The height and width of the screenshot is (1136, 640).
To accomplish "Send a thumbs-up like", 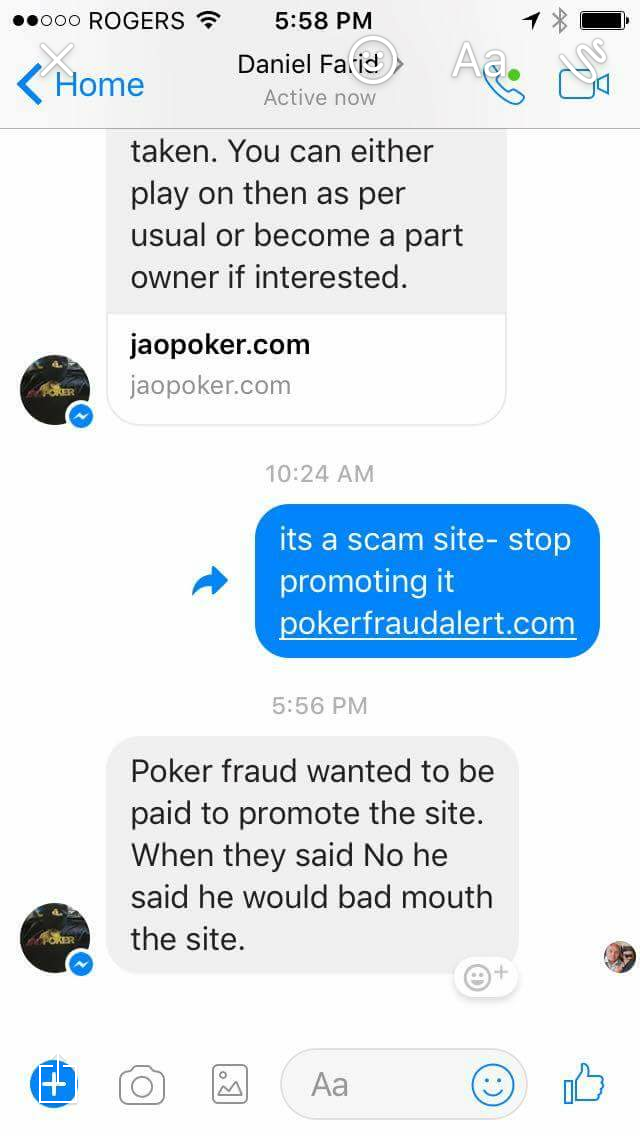I will click(x=584, y=1083).
